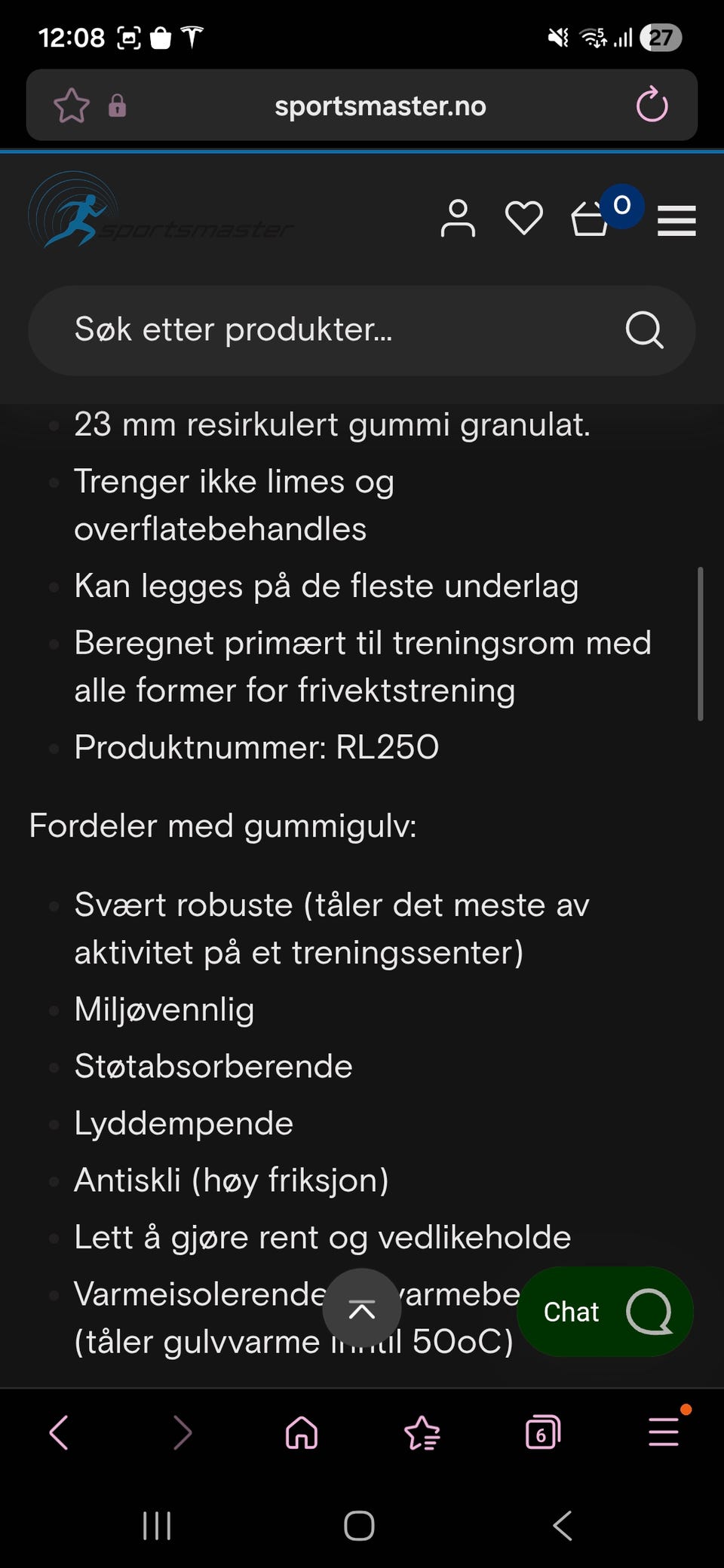Click the Sportsmaster logo

160,213
